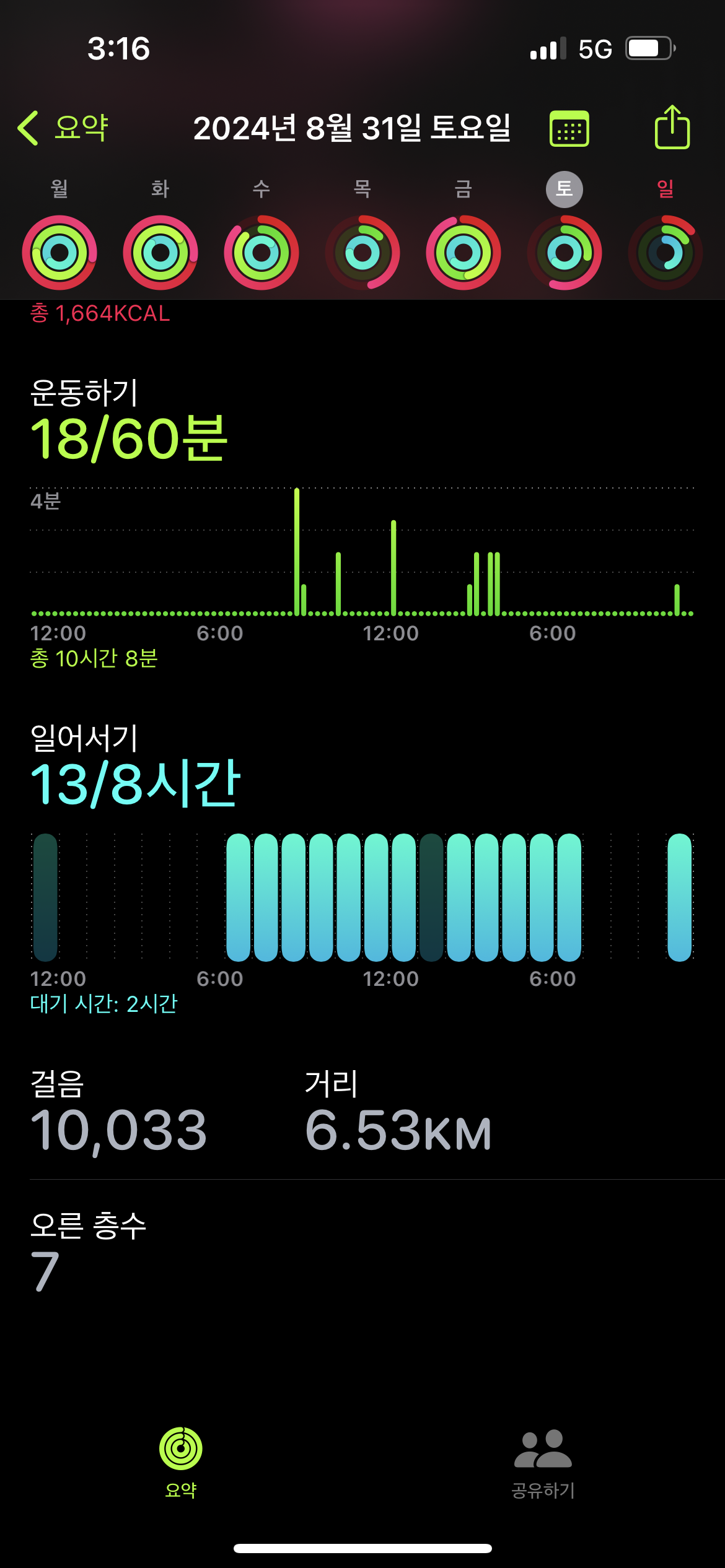This screenshot has height=1568, width=725.
Task: Go back to 요약 summary
Action: click(63, 128)
